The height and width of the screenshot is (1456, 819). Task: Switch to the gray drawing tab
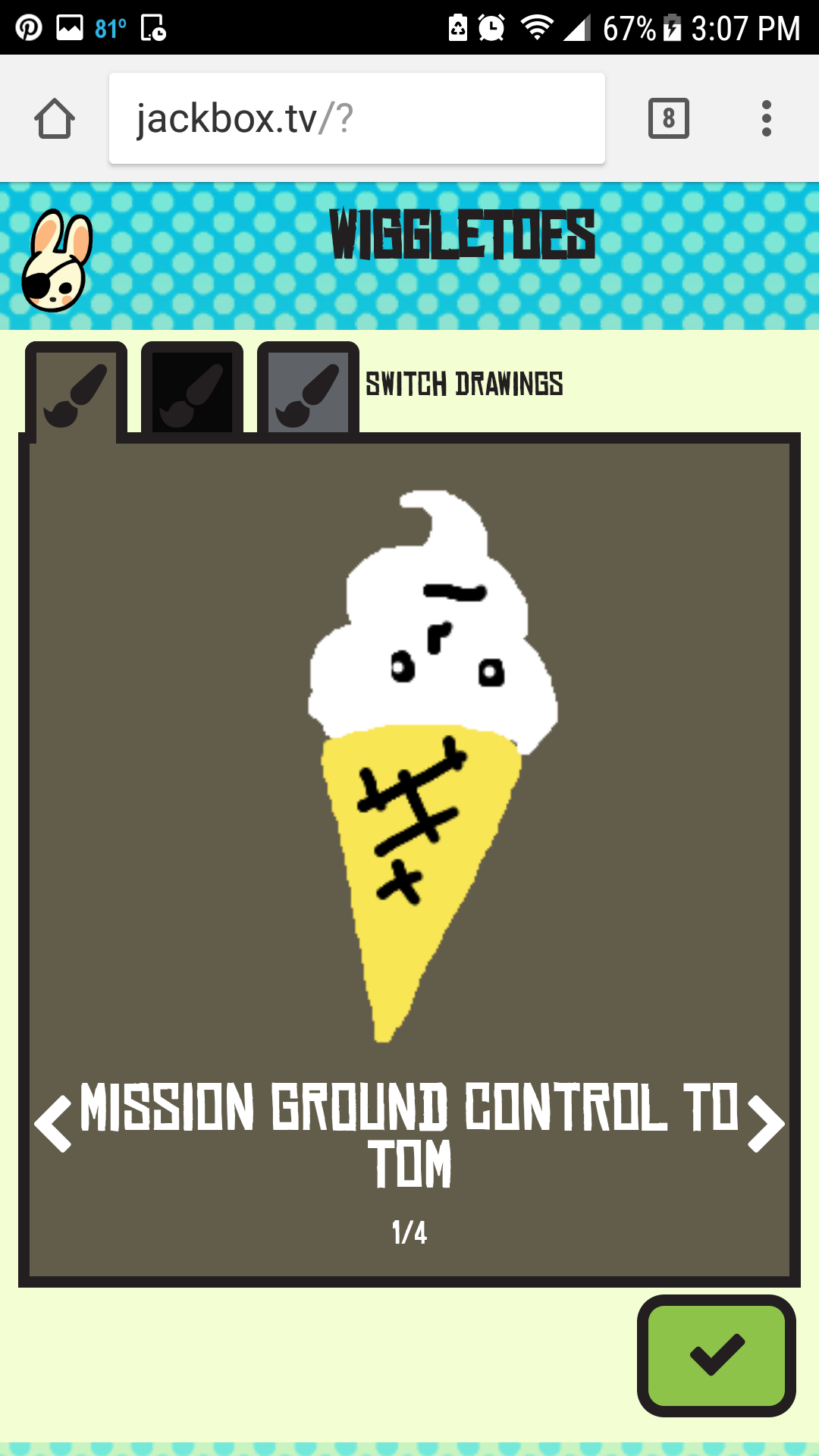(308, 391)
